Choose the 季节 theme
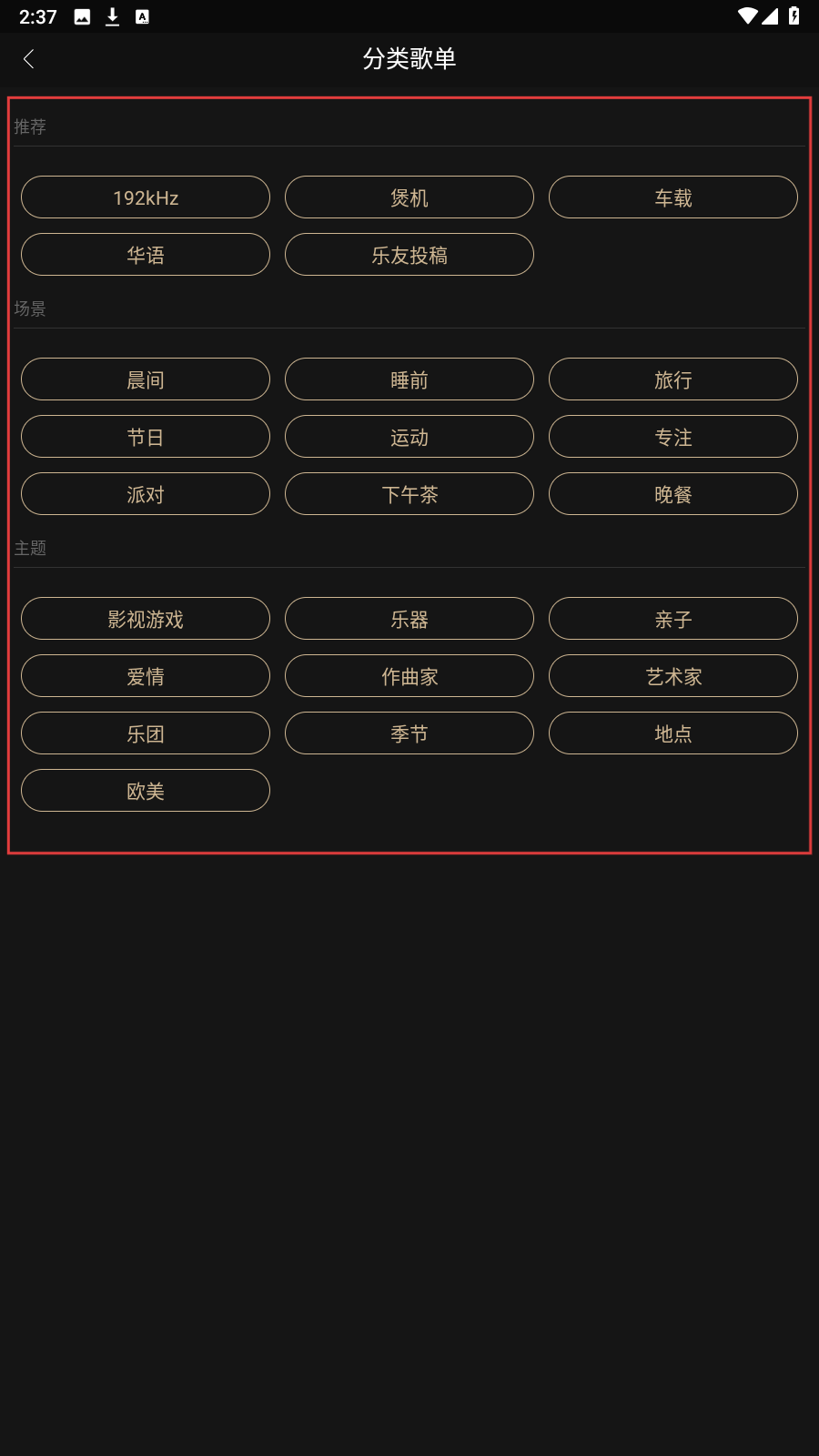This screenshot has height=1456, width=819. click(x=409, y=733)
